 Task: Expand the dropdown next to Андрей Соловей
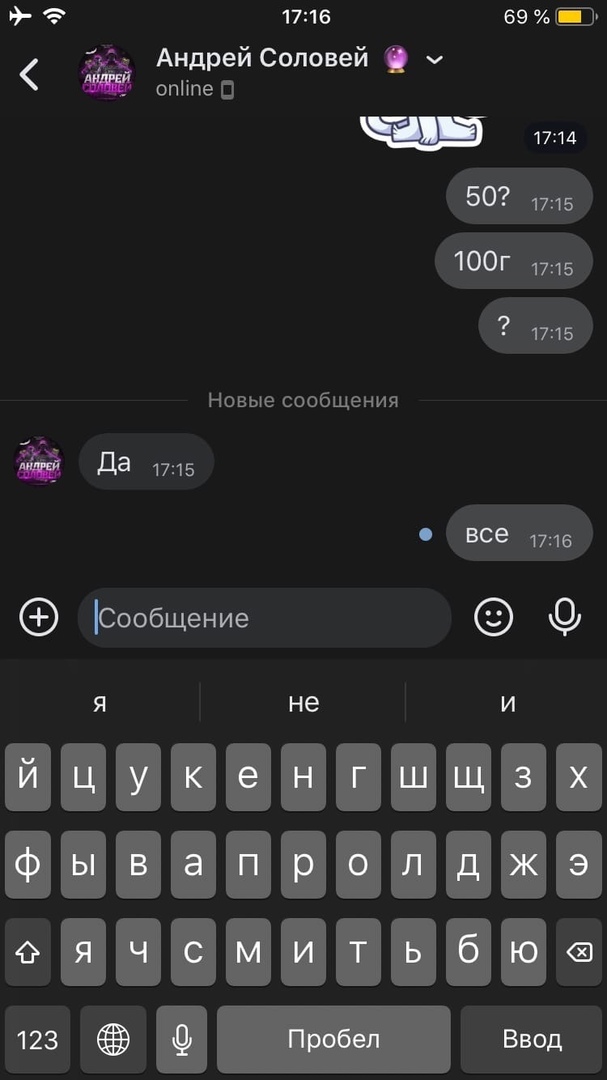coord(434,60)
